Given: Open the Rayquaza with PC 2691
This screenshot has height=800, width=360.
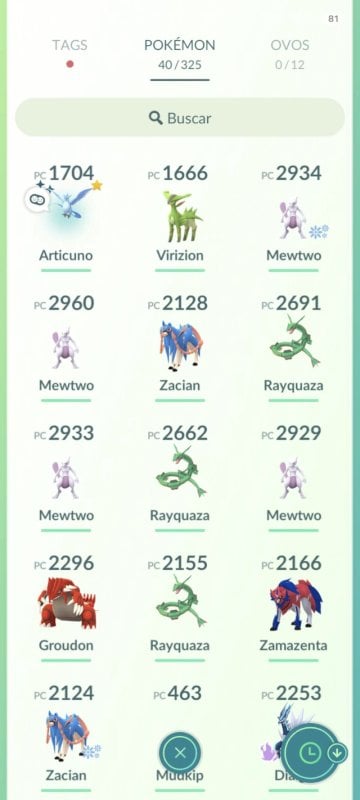Looking at the screenshot, I should click(294, 347).
